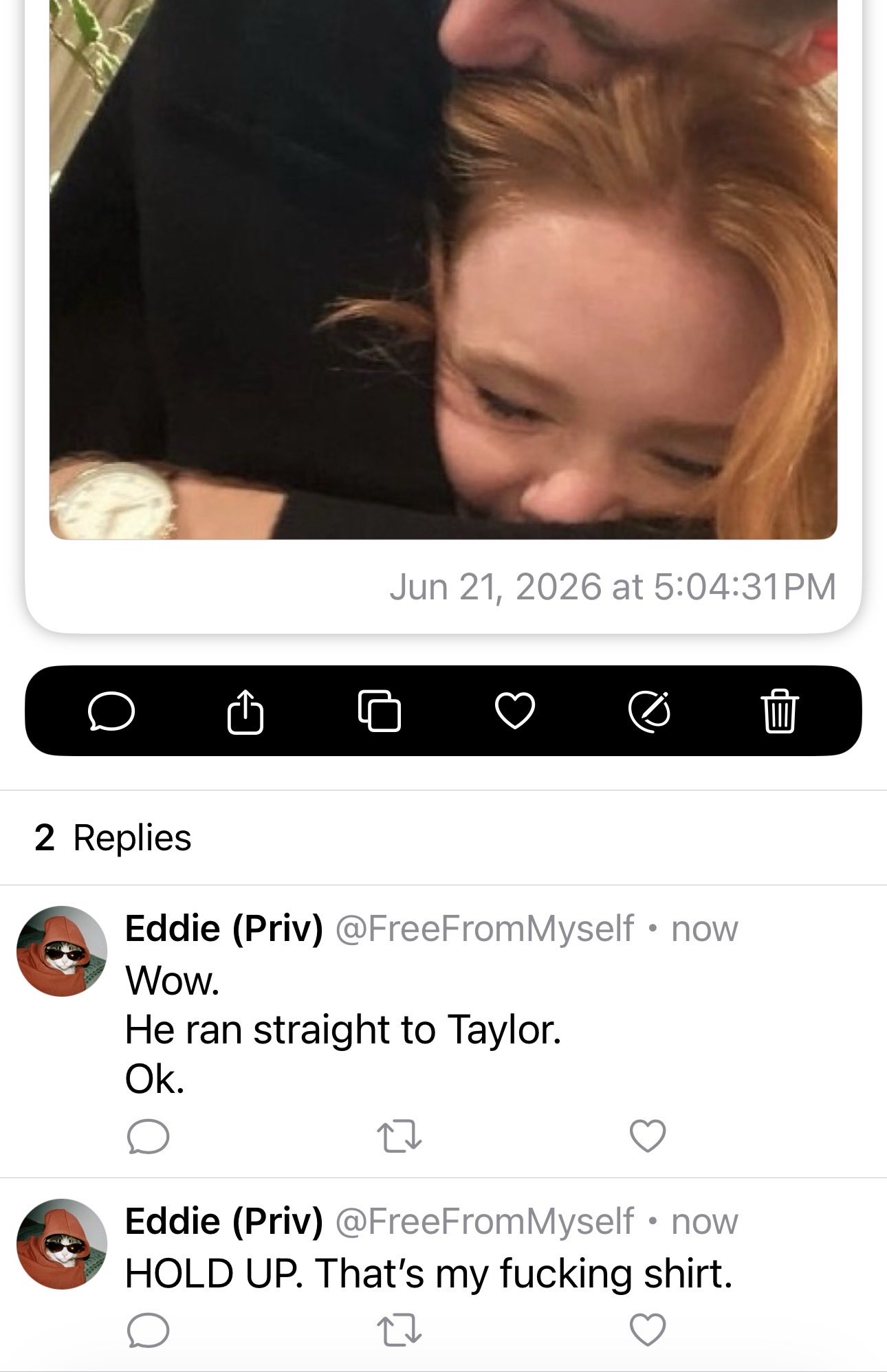Open Eddie's avatar on the "HOLD UP" reply
This screenshot has height=1372, width=887.
point(62,1244)
